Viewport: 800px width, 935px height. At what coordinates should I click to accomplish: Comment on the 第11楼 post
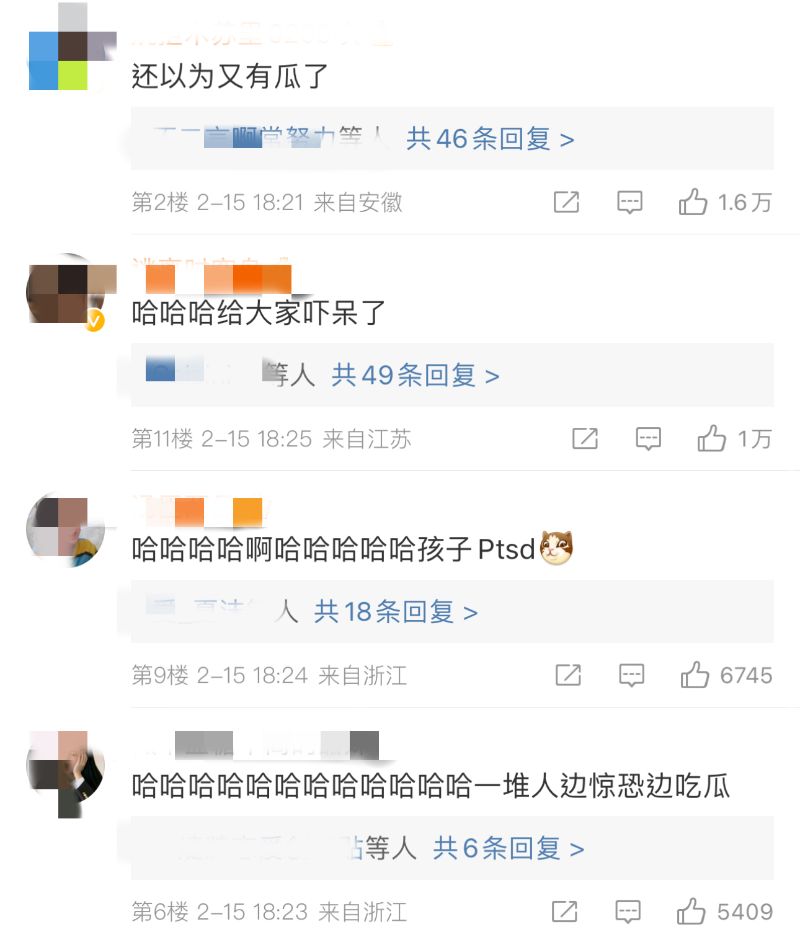649,439
